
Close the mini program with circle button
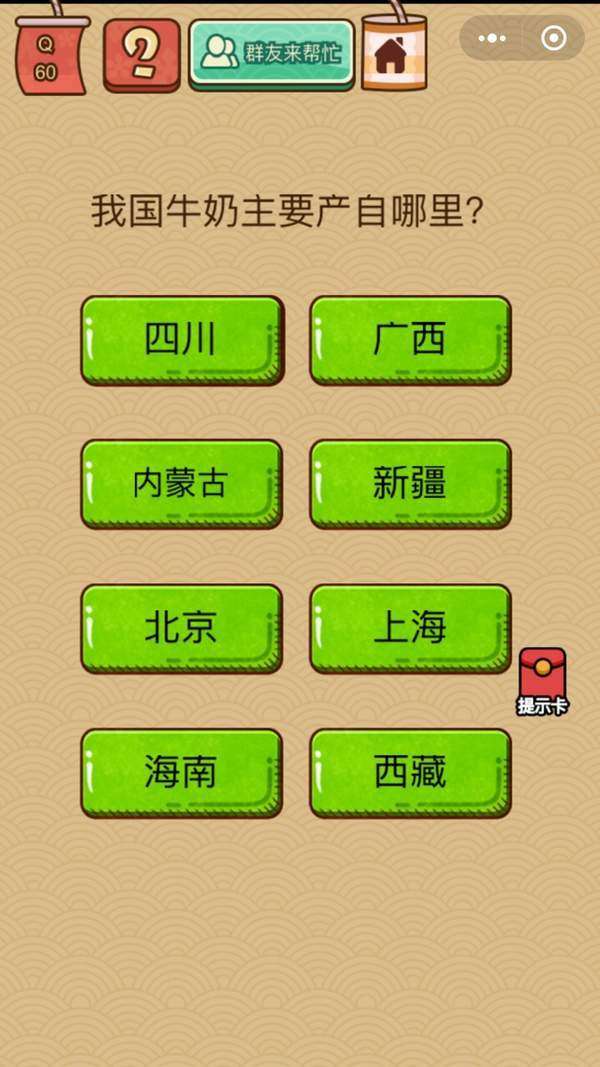[553, 38]
